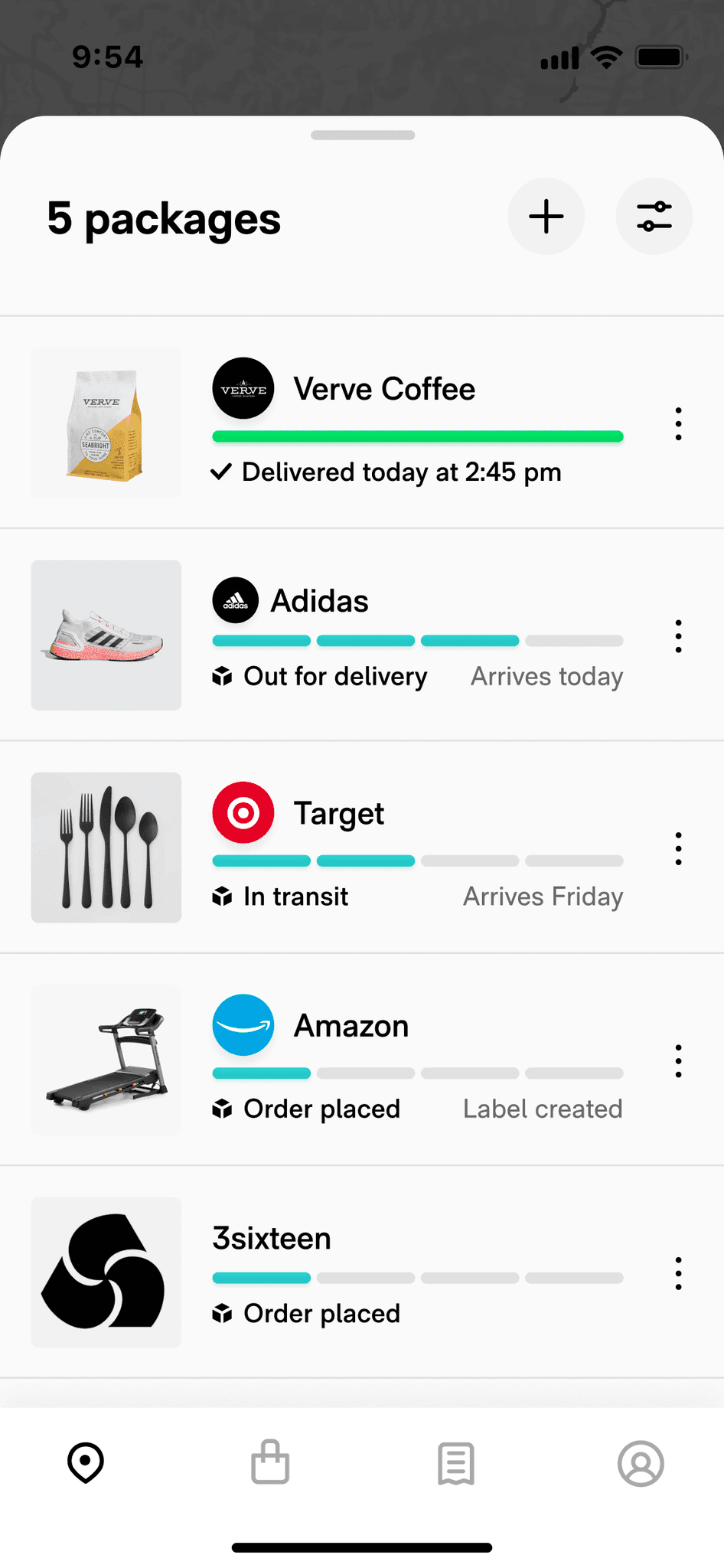Show more options for Target package
Screen dimensions: 724x1568
point(678,848)
